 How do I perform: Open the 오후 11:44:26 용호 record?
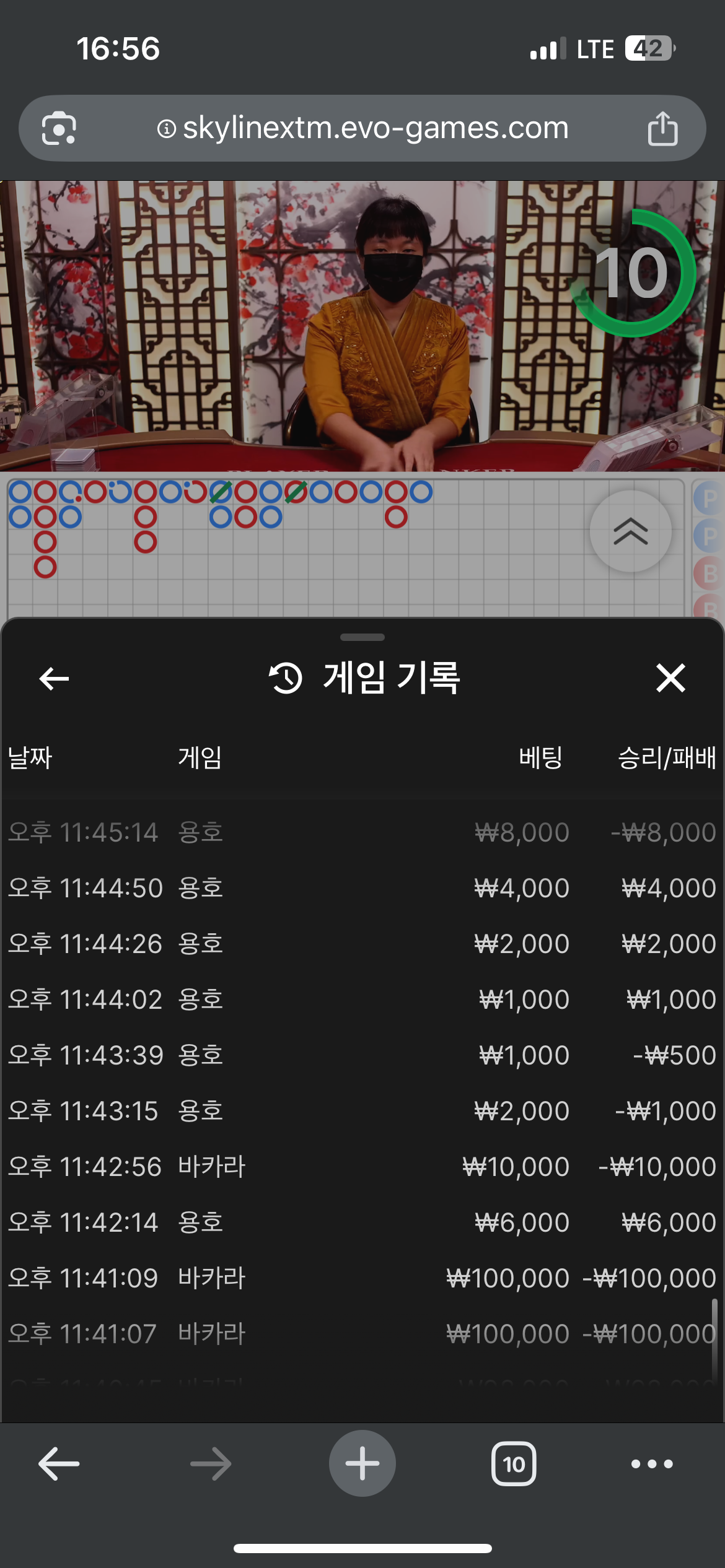point(362,944)
